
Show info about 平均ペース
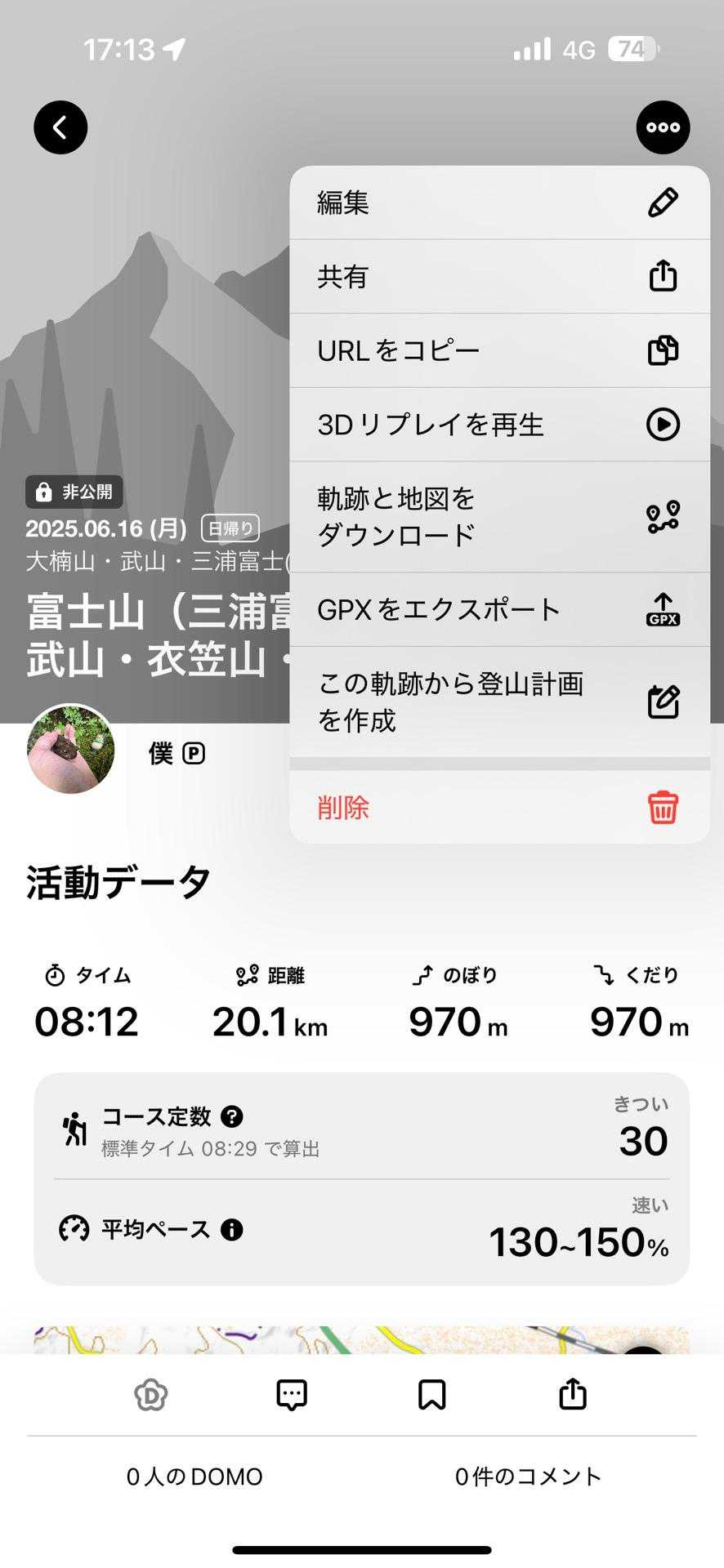click(x=232, y=1229)
